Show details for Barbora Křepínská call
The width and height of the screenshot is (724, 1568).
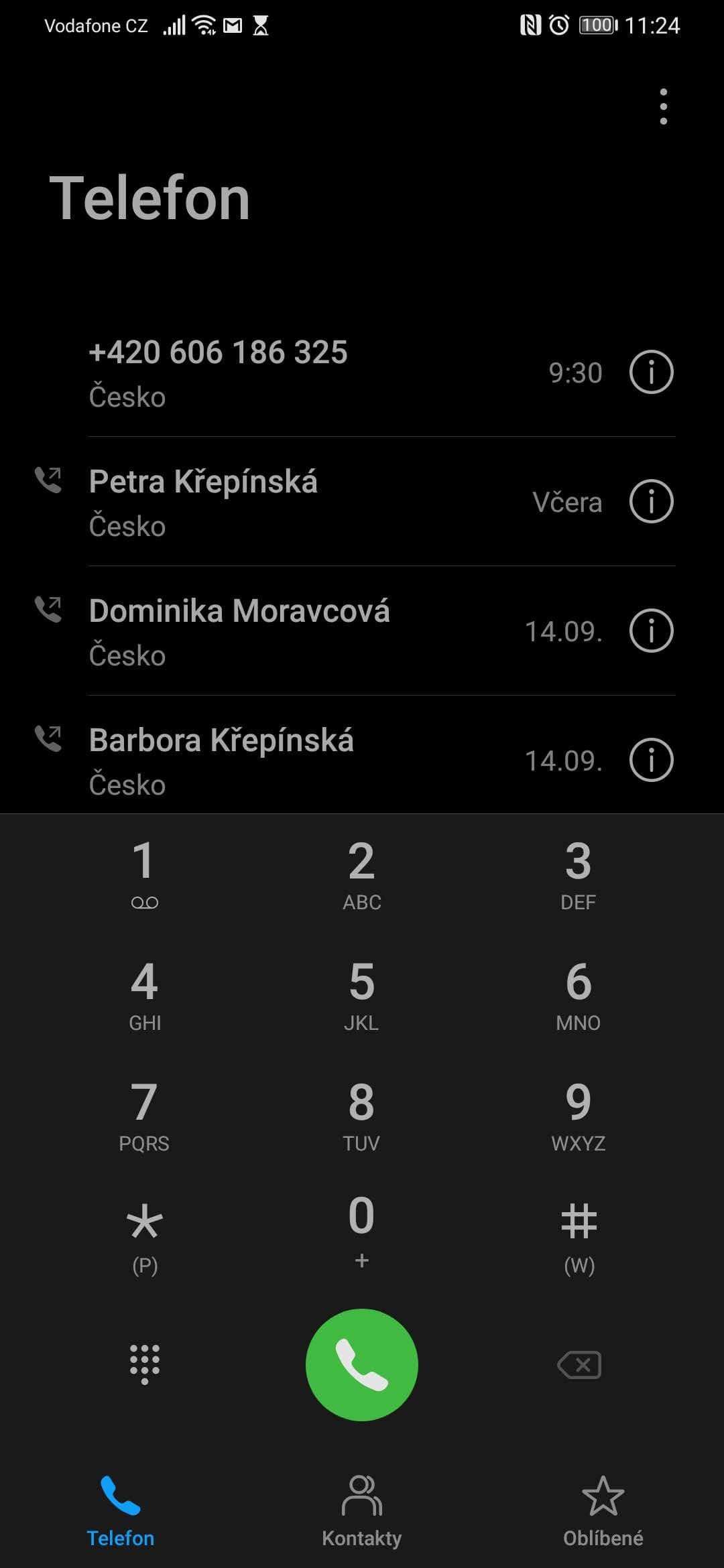(651, 760)
